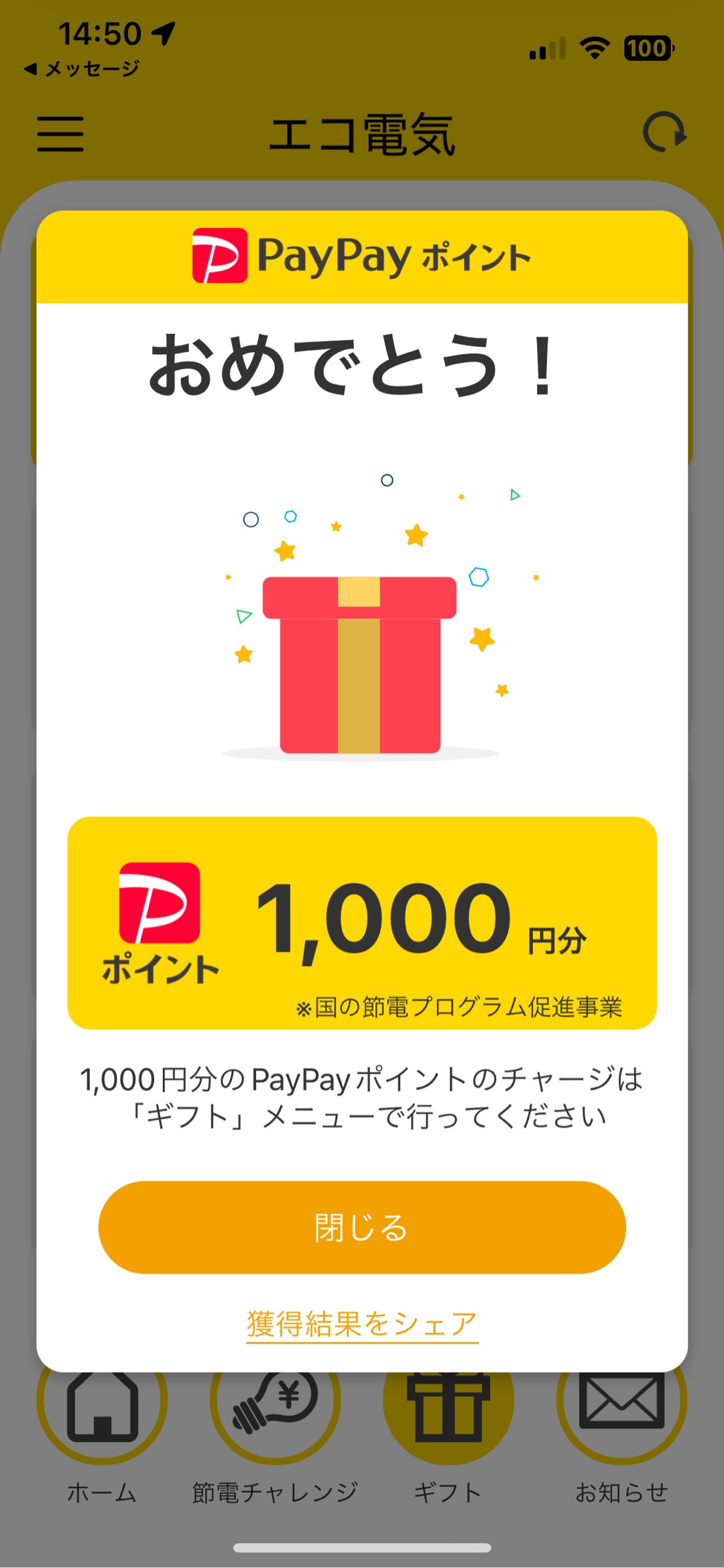Tap the 獲得結果をシェア link
The width and height of the screenshot is (724, 1568).
[362, 1325]
